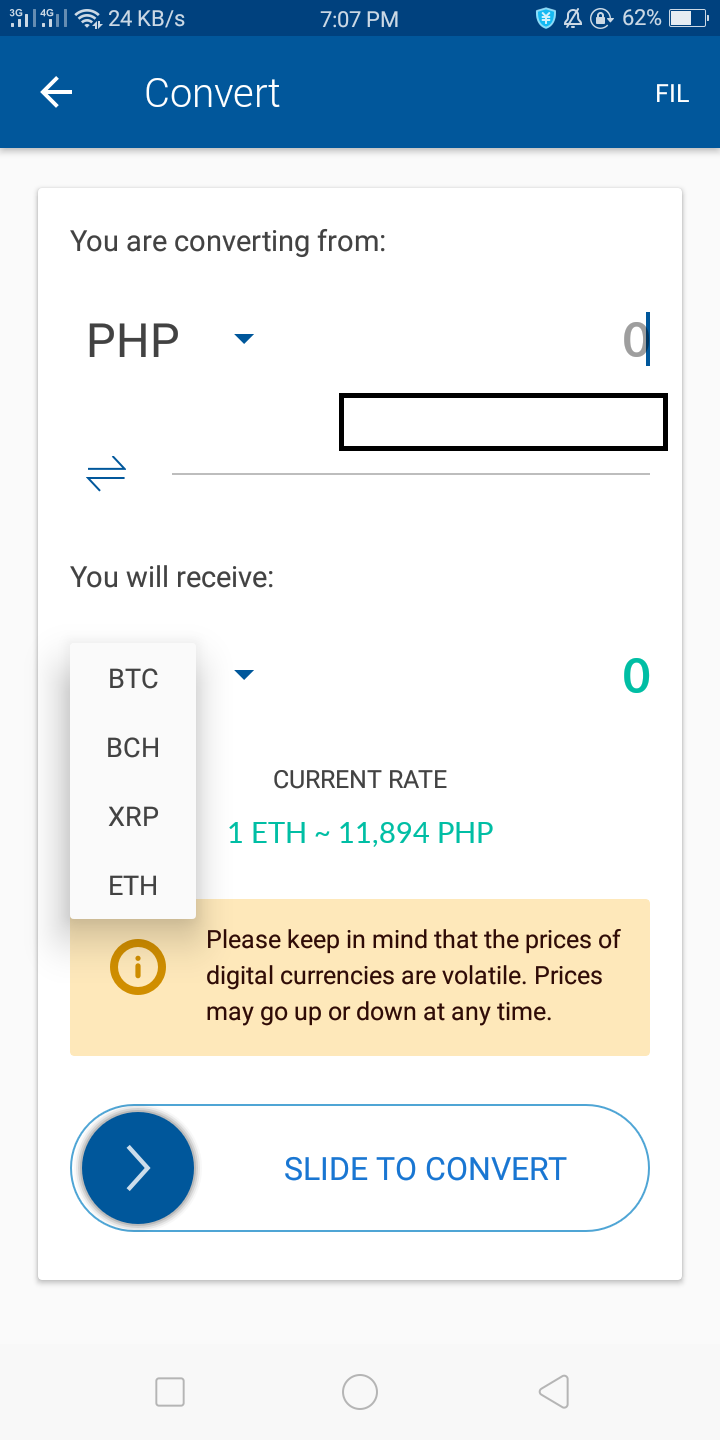Switch language to FIL
This screenshot has width=720, height=1440.
tap(672, 94)
